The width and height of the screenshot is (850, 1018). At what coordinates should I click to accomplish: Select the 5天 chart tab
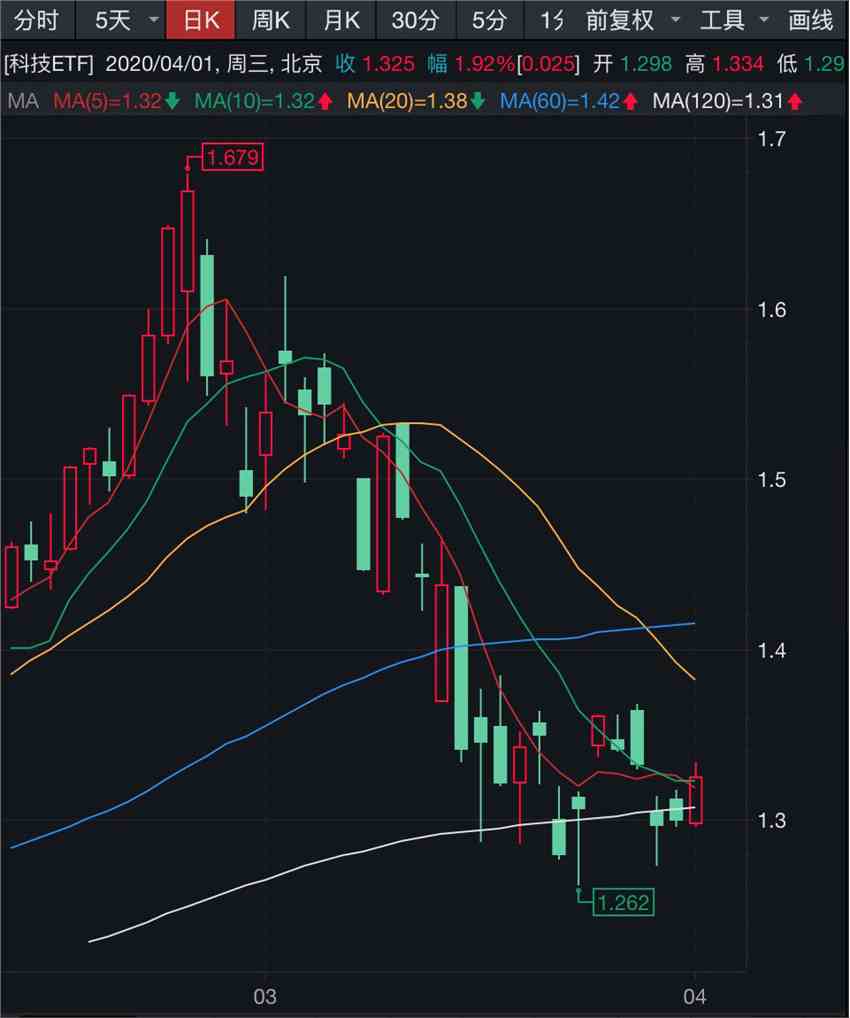[112, 19]
